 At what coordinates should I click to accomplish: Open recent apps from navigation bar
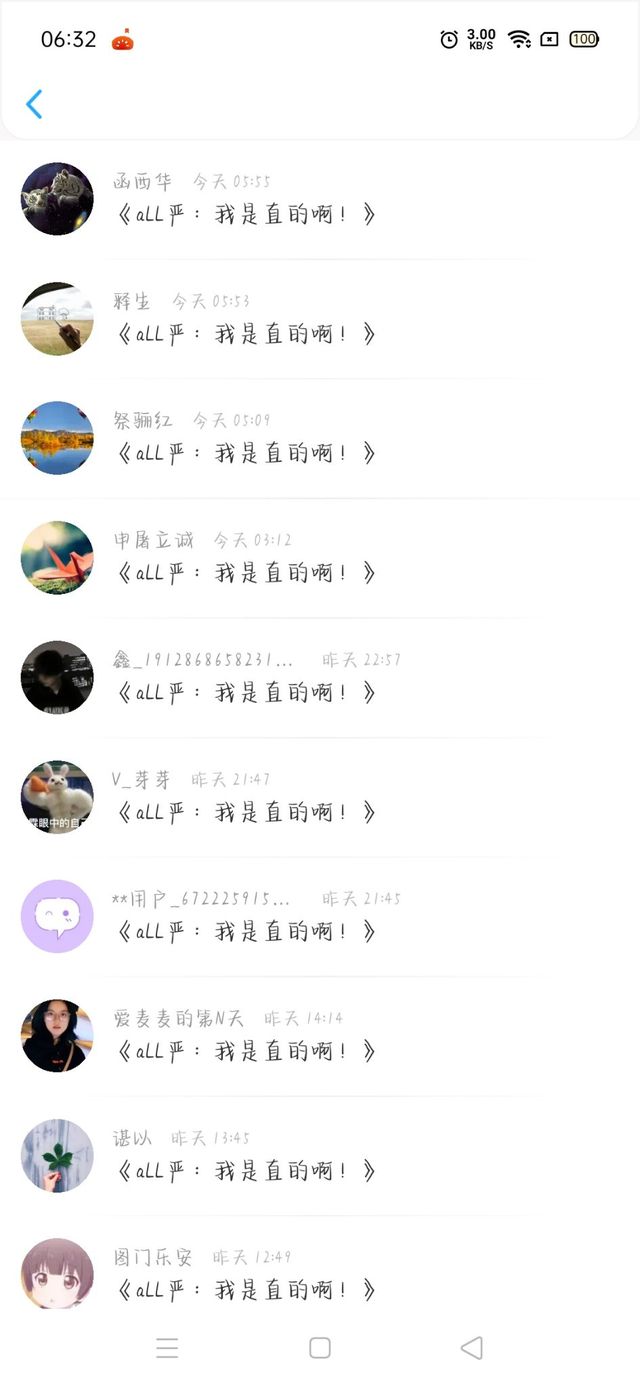pos(167,1348)
